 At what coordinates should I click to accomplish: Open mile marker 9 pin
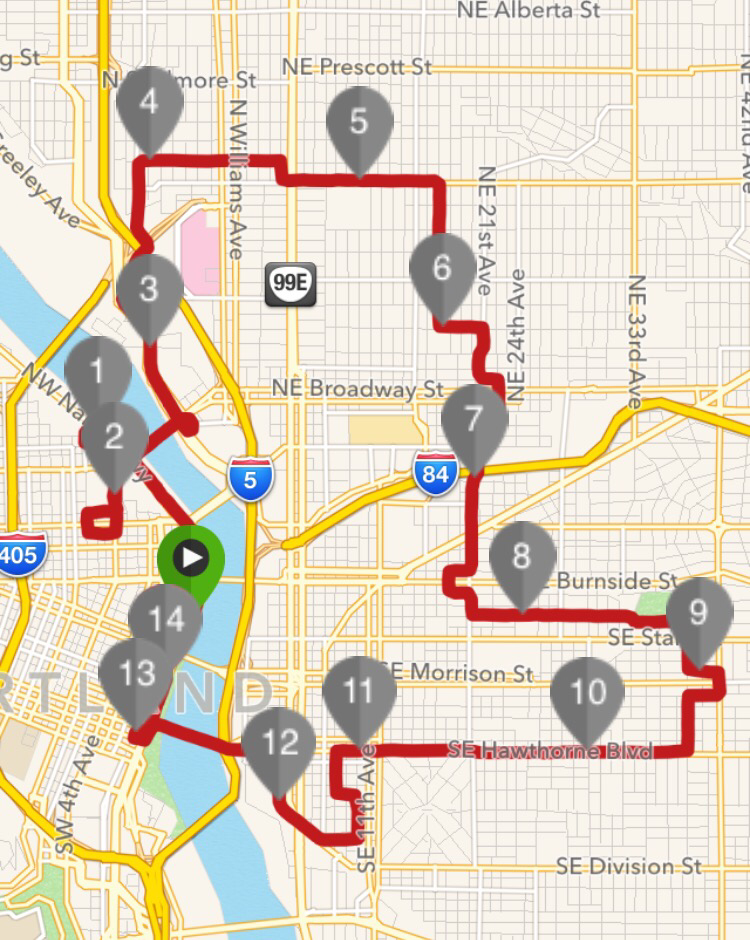coord(698,612)
